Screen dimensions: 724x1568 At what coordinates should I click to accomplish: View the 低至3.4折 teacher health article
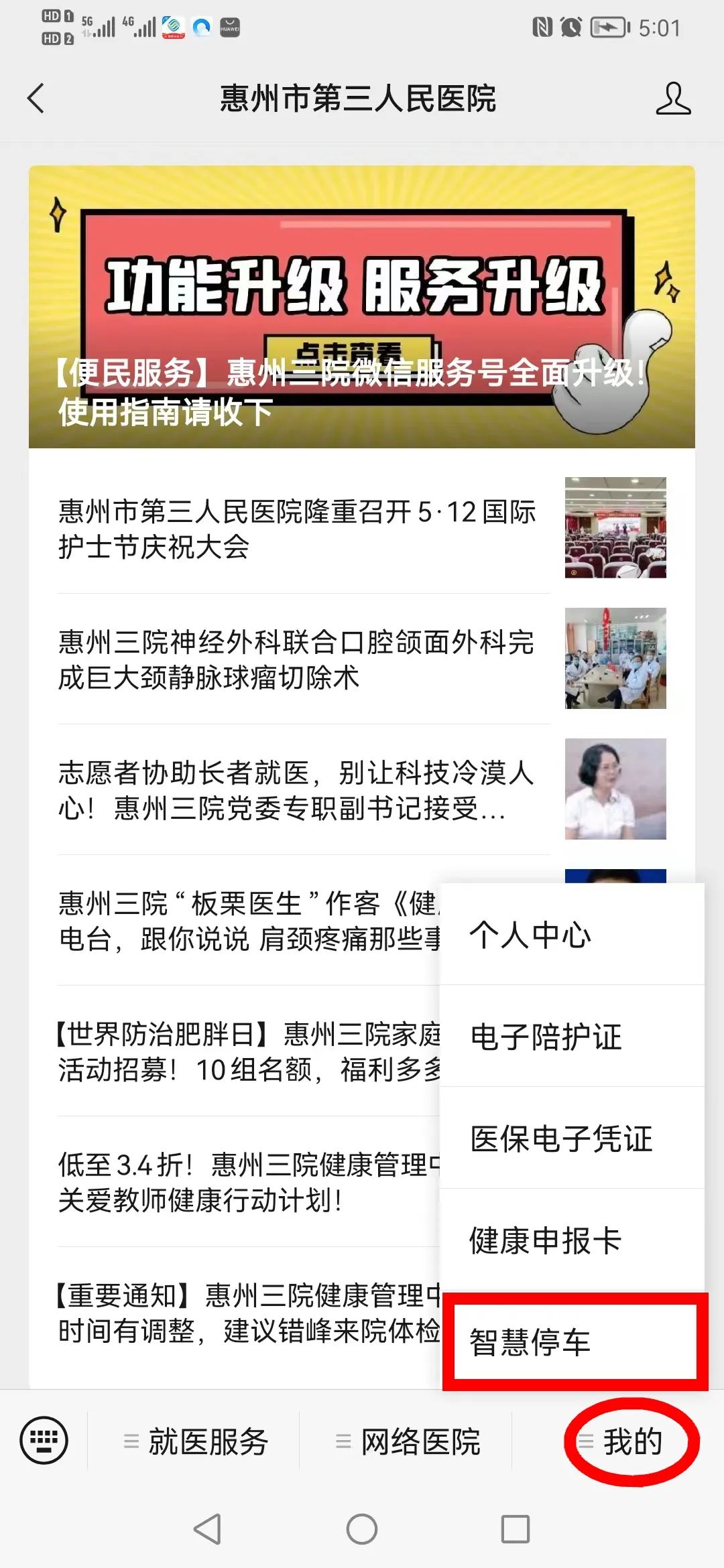248,1183
